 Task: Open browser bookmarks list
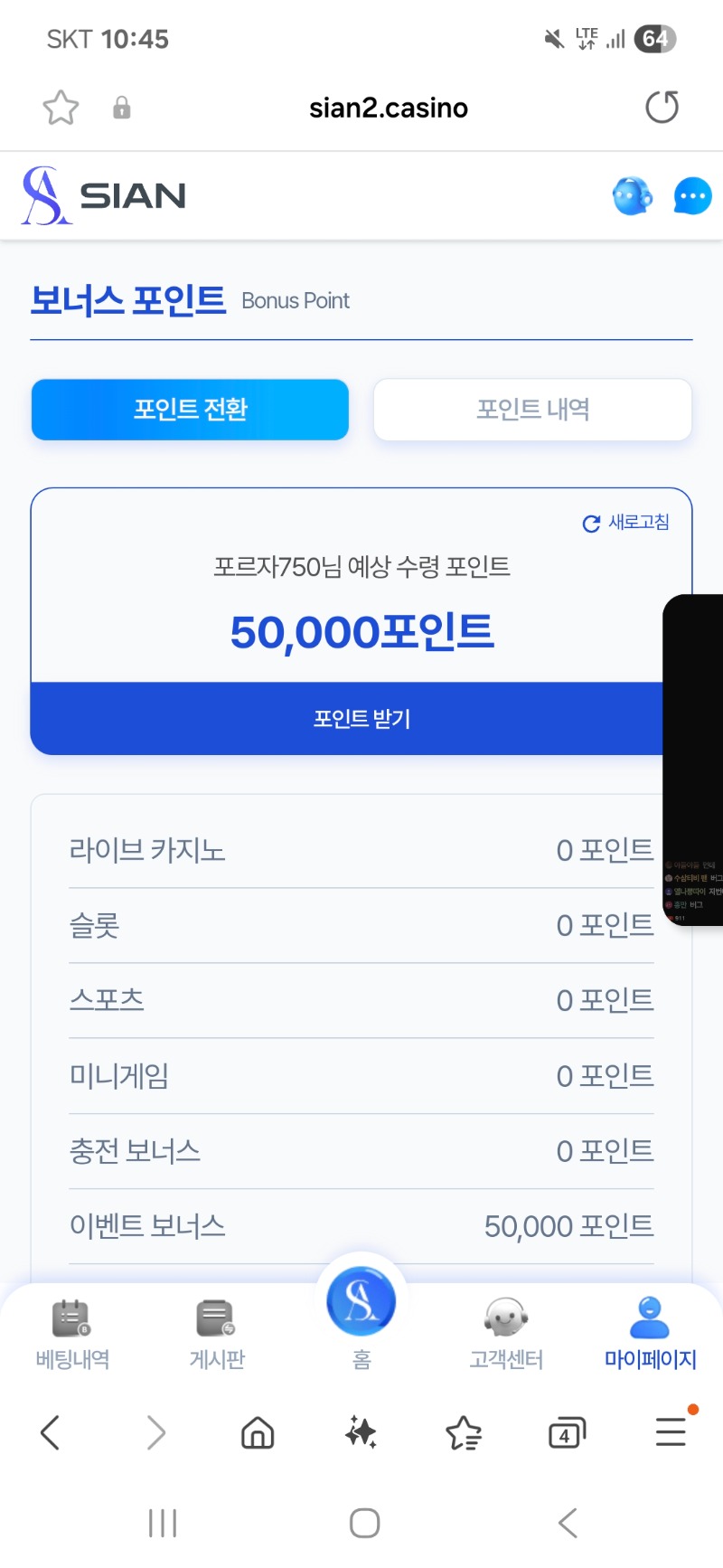tap(464, 1433)
